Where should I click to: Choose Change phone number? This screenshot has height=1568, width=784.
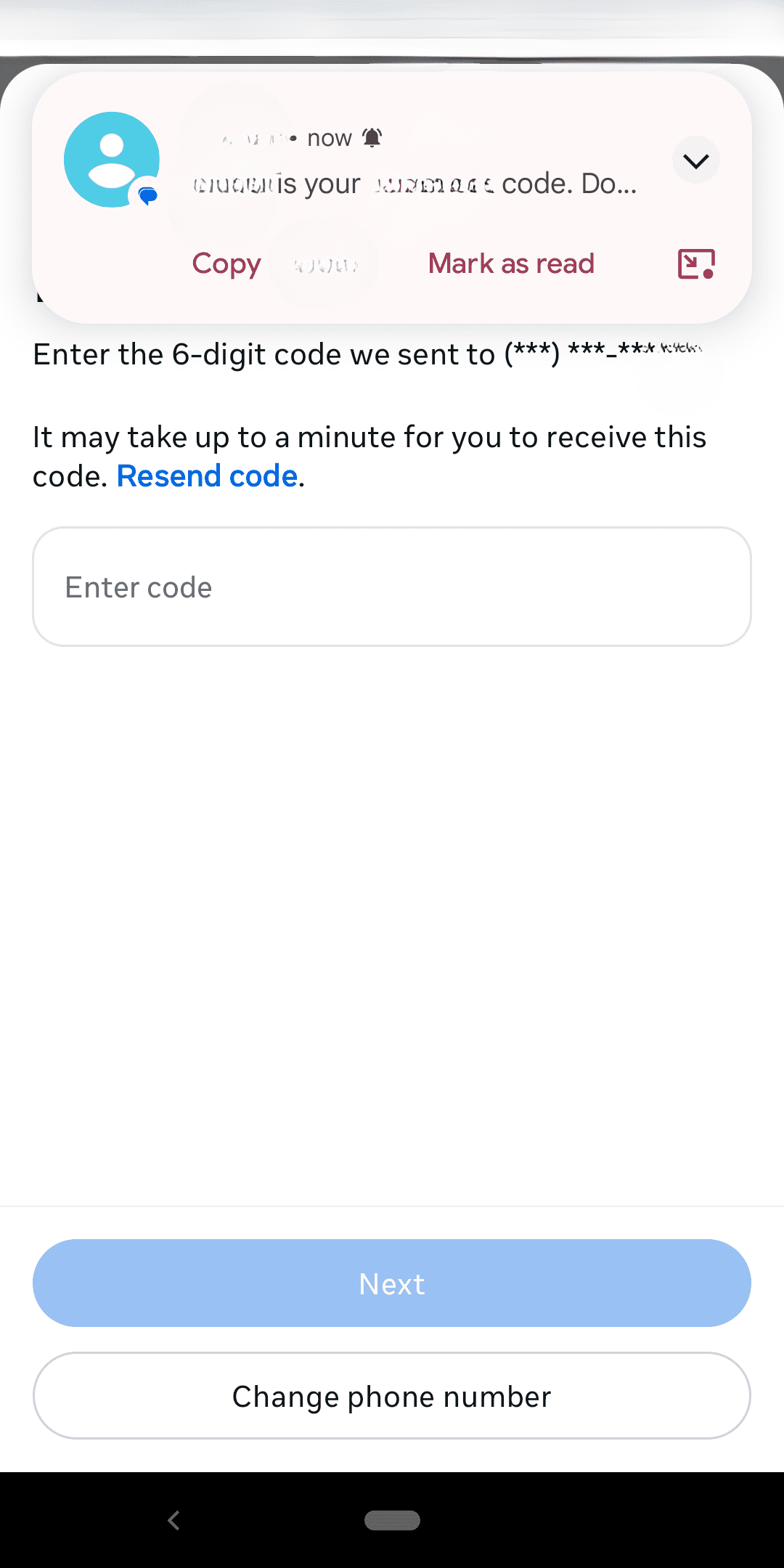(x=391, y=1395)
